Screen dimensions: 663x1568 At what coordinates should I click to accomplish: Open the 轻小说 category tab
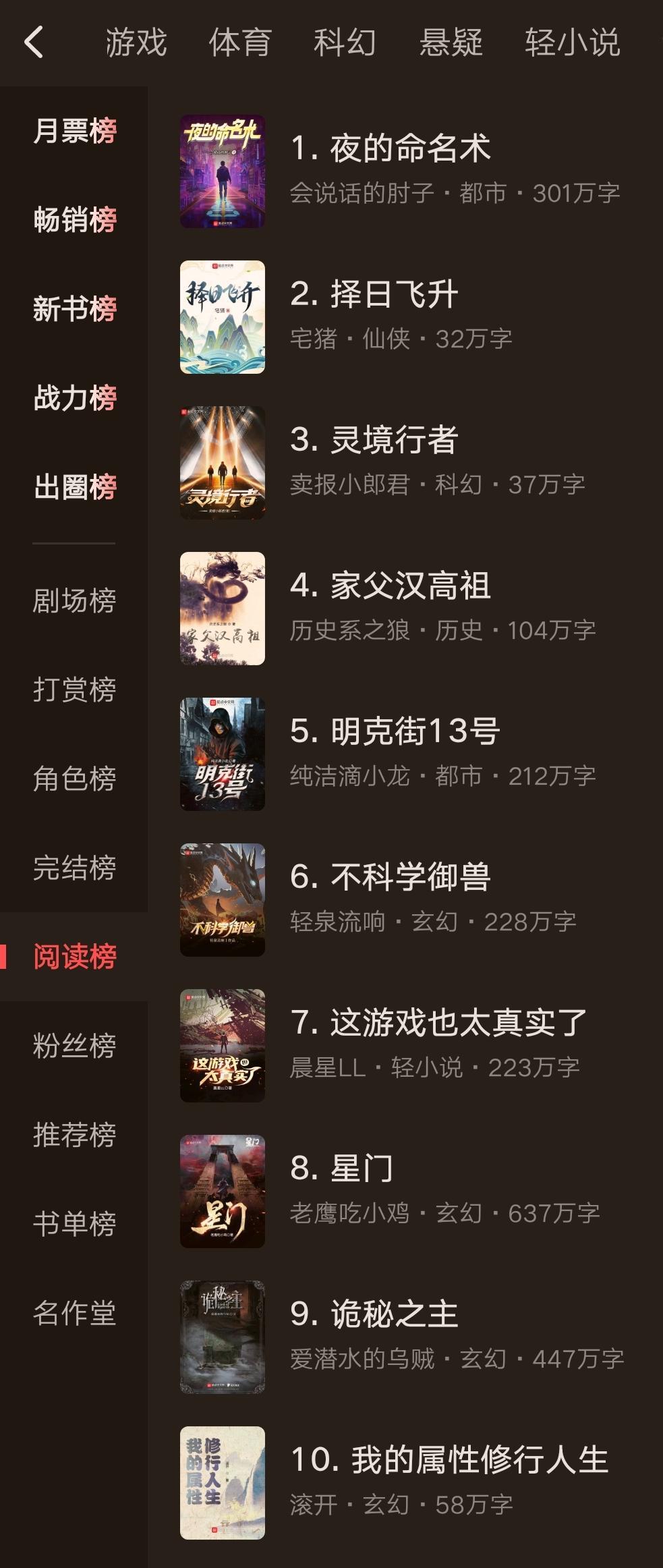coord(572,43)
